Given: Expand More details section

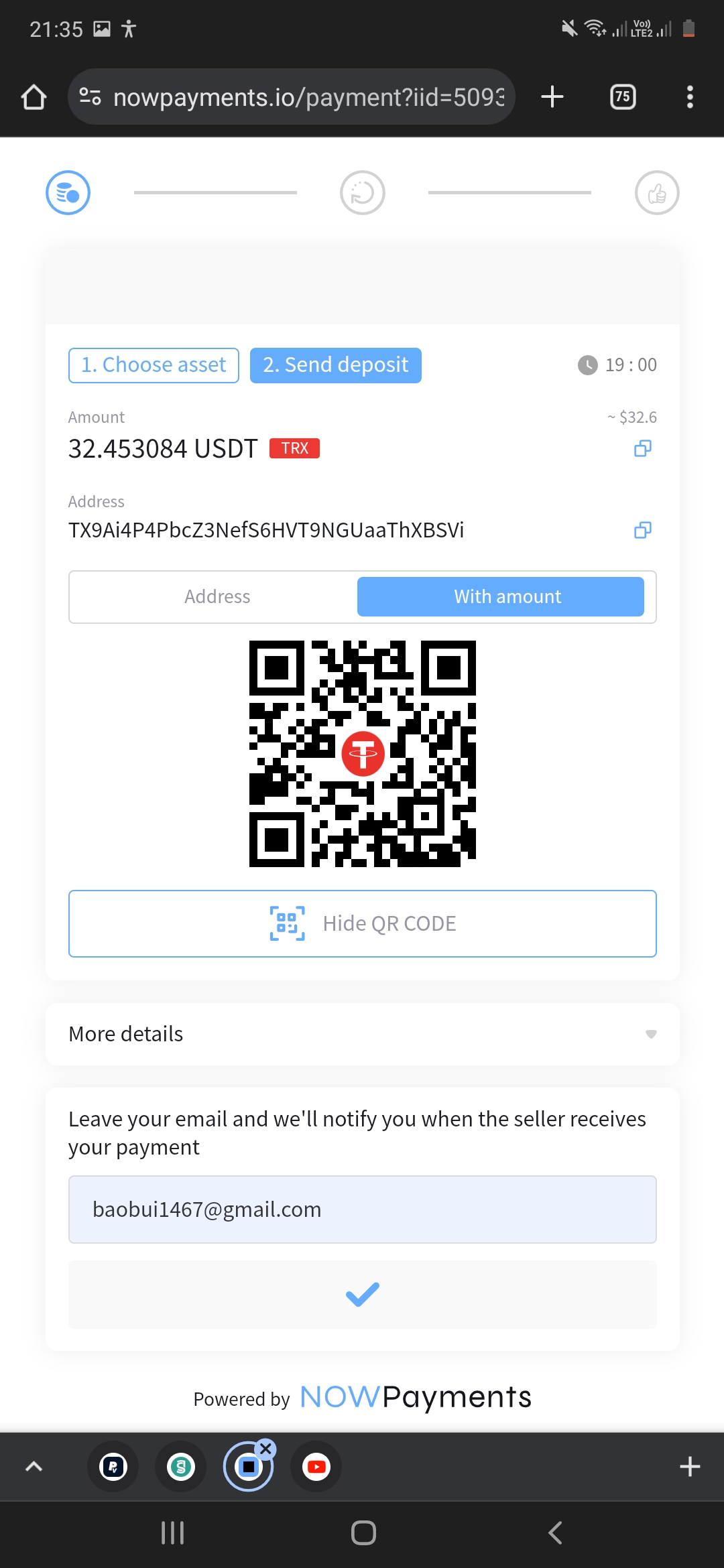Looking at the screenshot, I should pyautogui.click(x=363, y=1034).
